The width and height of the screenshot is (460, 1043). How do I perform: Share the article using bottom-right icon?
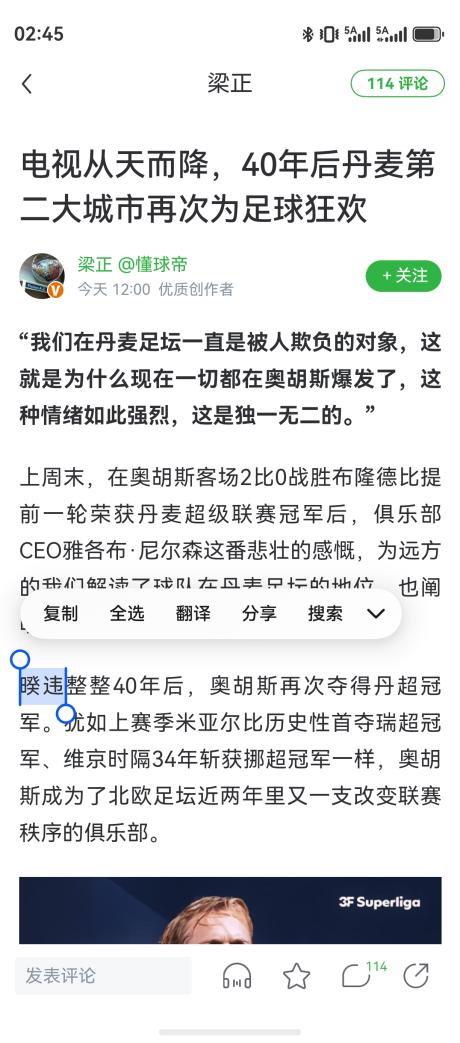coord(416,976)
